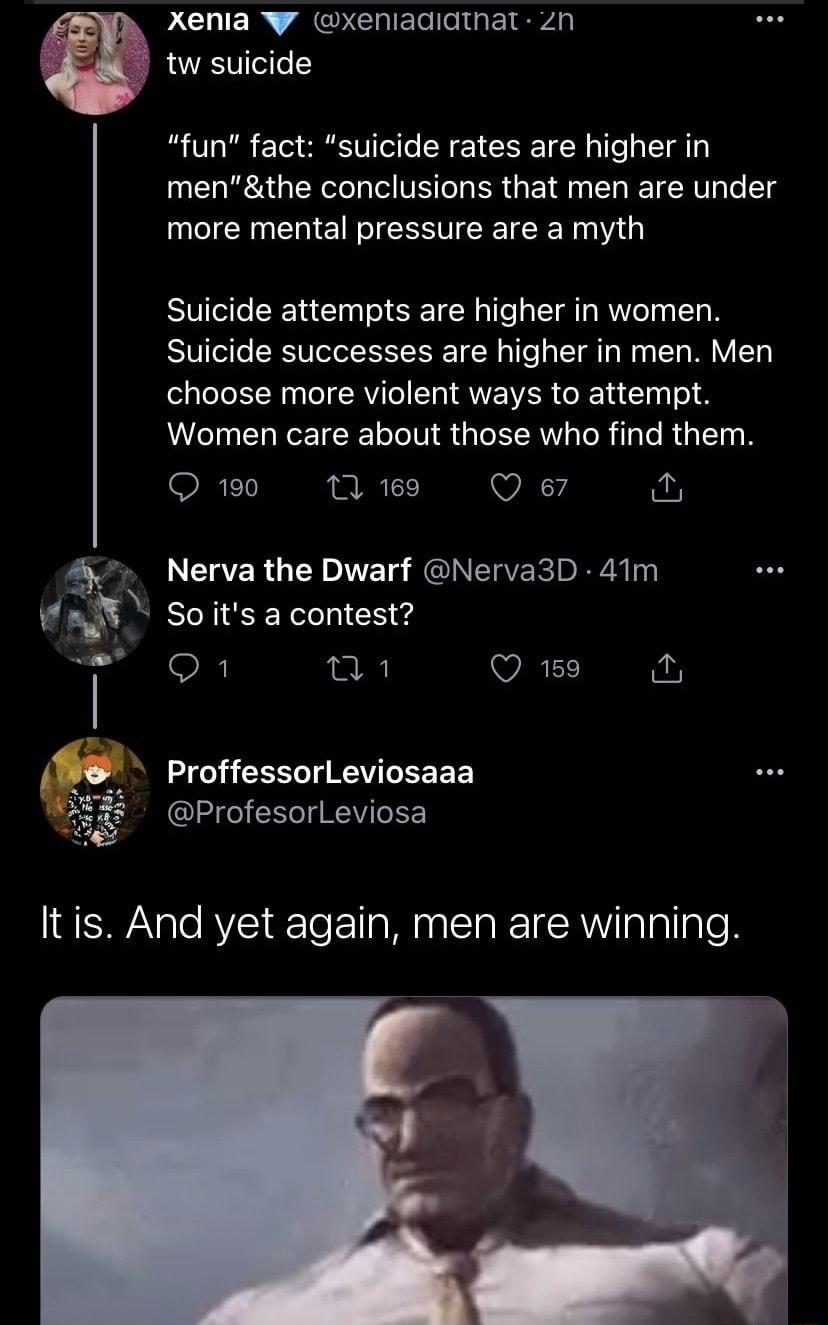Open Xenia's profile picture
The image size is (828, 1325).
95,60
